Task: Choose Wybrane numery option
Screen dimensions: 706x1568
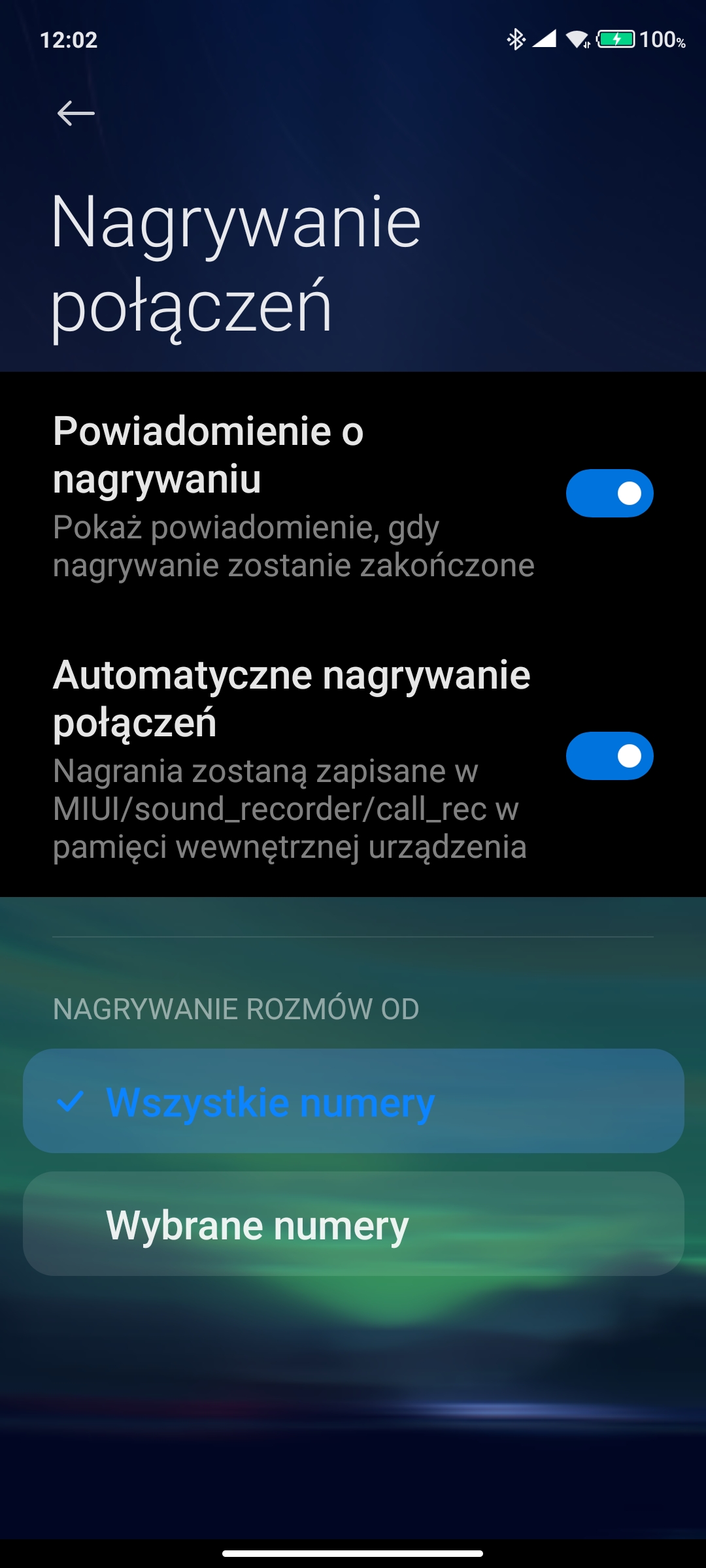Action: [353, 1224]
